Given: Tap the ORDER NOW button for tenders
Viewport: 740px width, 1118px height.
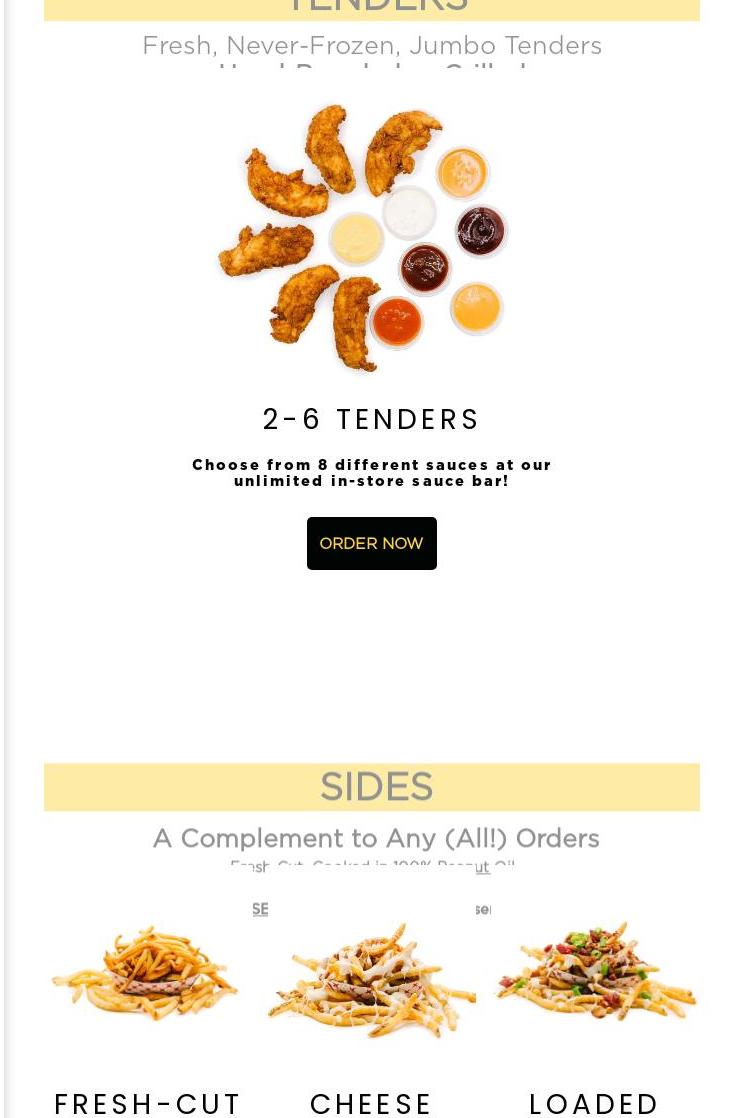Looking at the screenshot, I should [371, 543].
